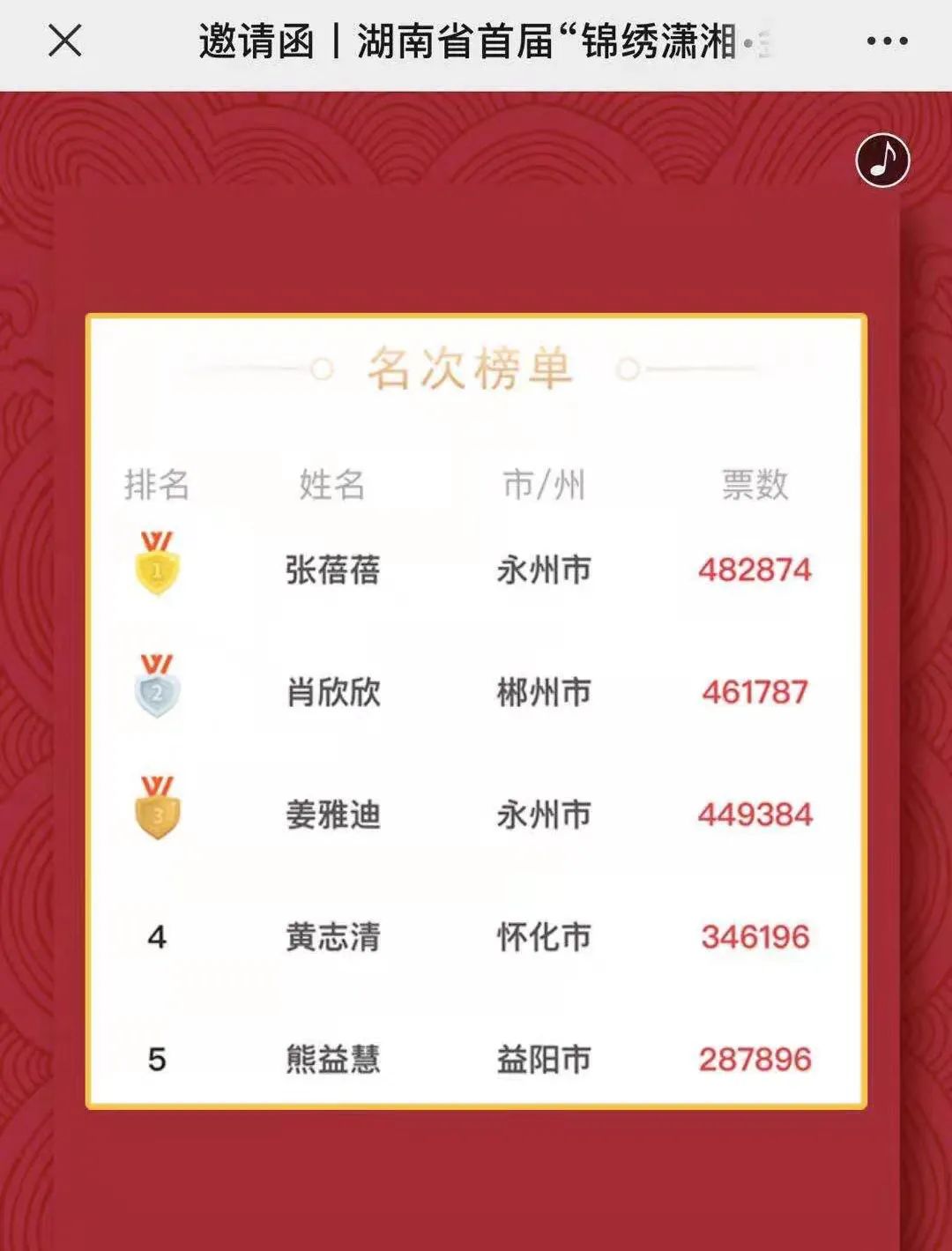Toggle the background music
This screenshot has height=1251, width=952.
(882, 160)
